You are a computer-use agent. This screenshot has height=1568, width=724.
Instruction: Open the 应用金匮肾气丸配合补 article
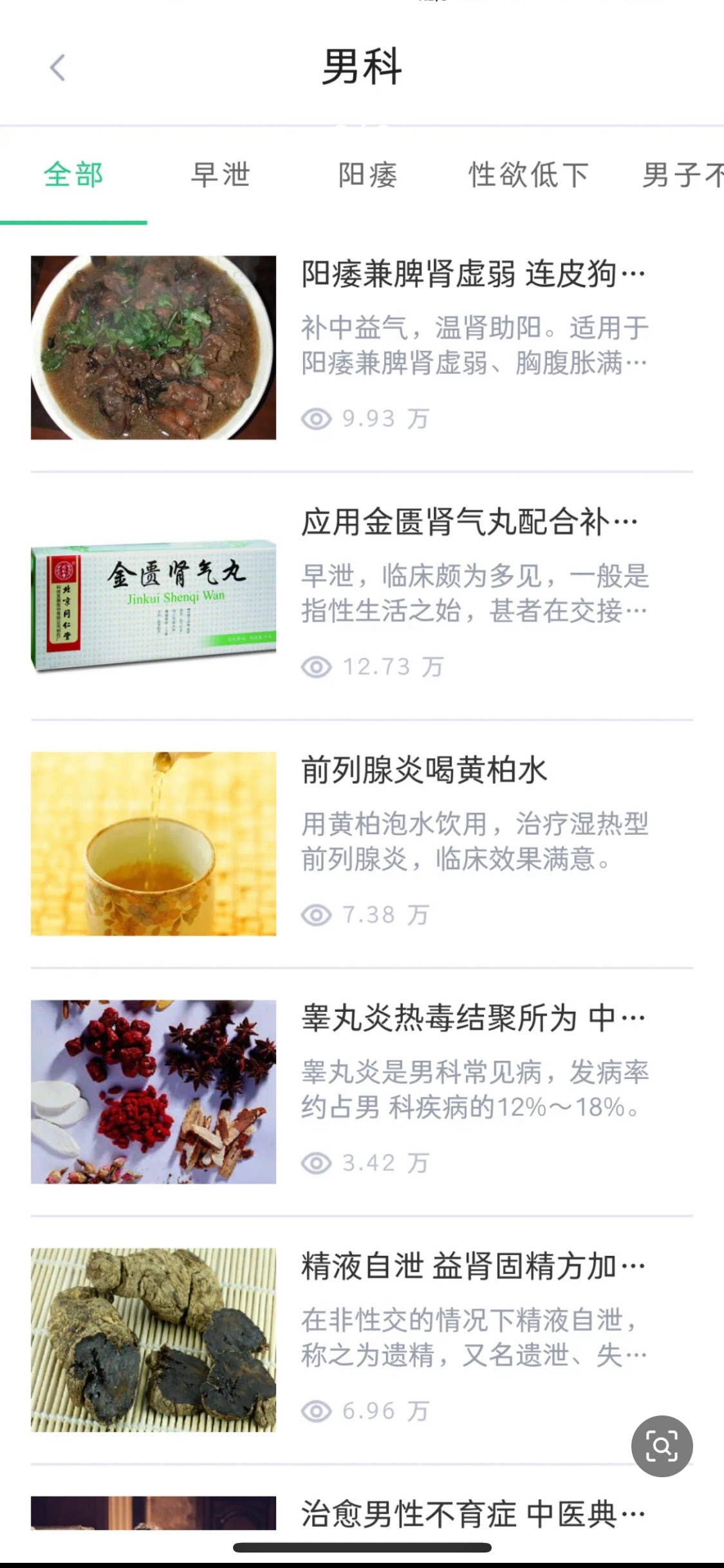[x=470, y=522]
